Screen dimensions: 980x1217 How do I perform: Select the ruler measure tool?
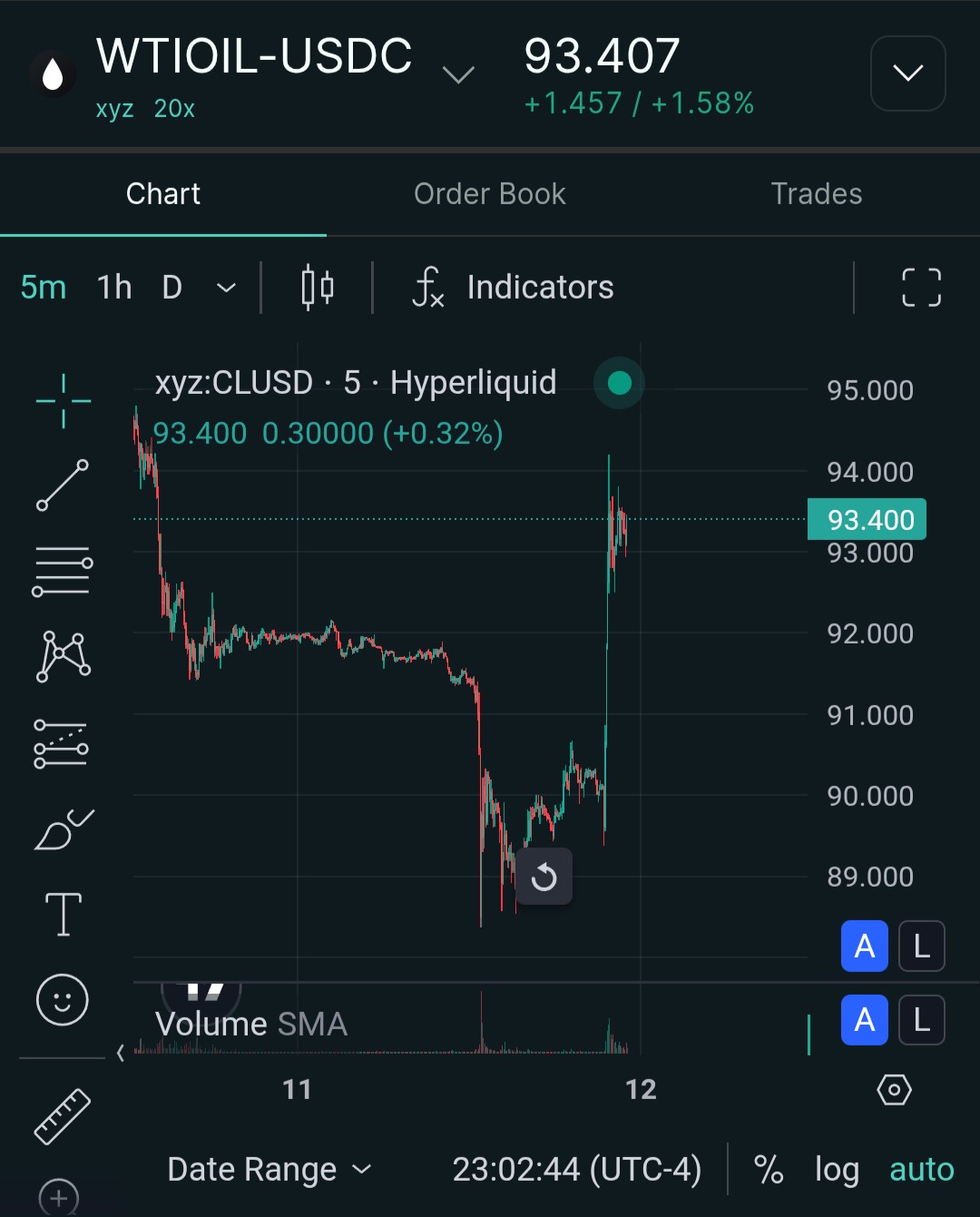pyautogui.click(x=63, y=1115)
